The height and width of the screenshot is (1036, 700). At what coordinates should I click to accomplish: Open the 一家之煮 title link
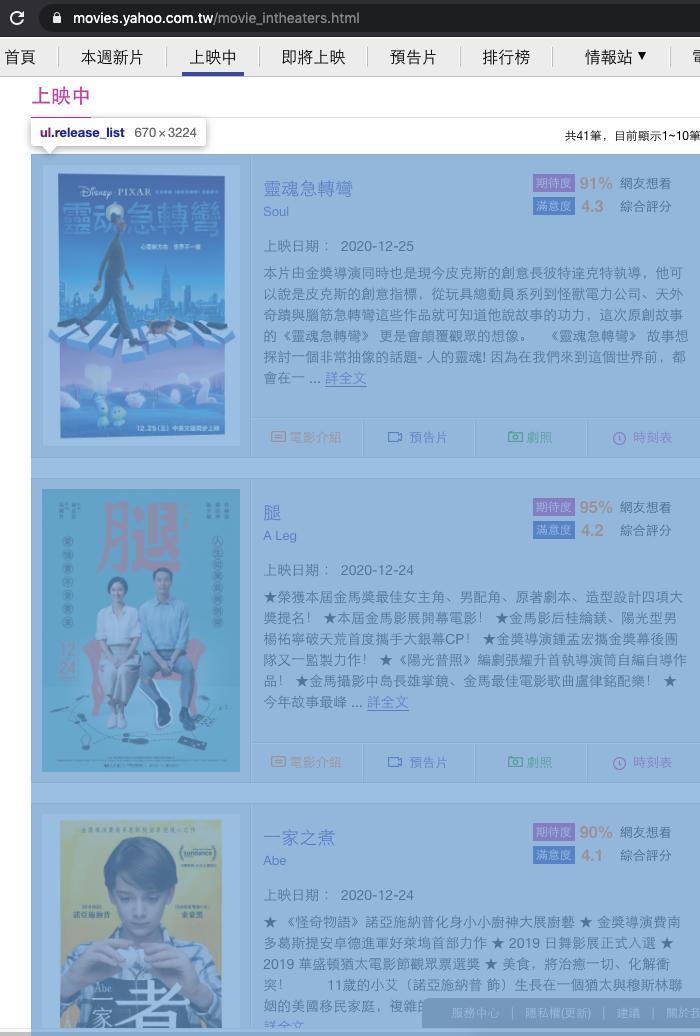pyautogui.click(x=299, y=838)
